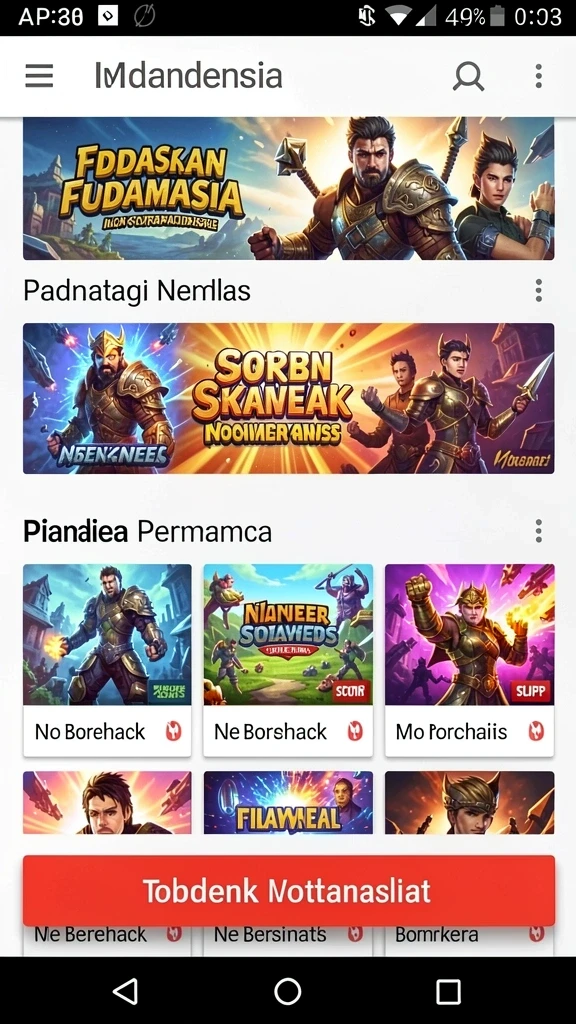
Task: Tap the red icon on No Borehack
Action: (173, 731)
